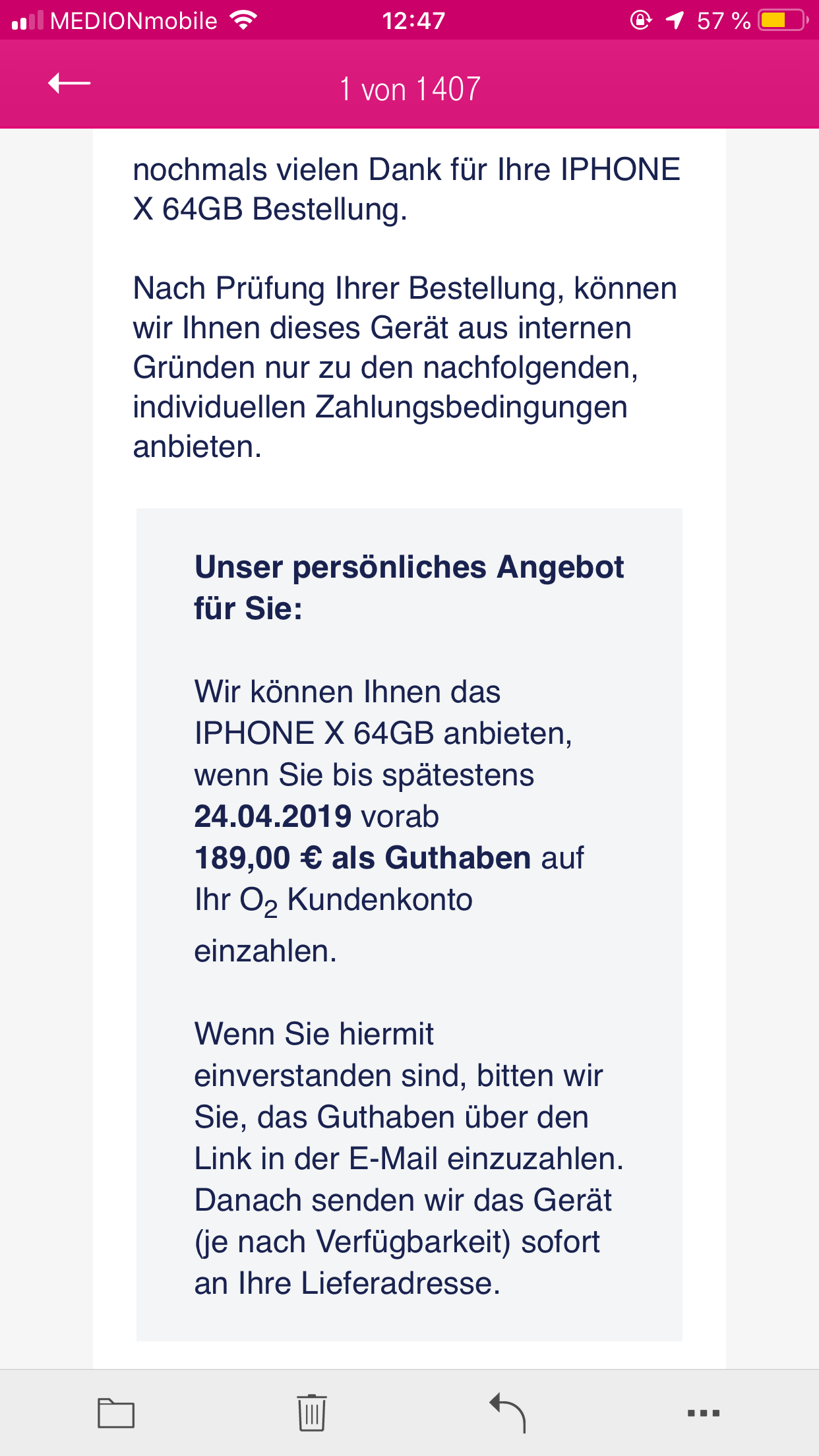This screenshot has width=819, height=1456.
Task: Reply to this email
Action: 508,1412
